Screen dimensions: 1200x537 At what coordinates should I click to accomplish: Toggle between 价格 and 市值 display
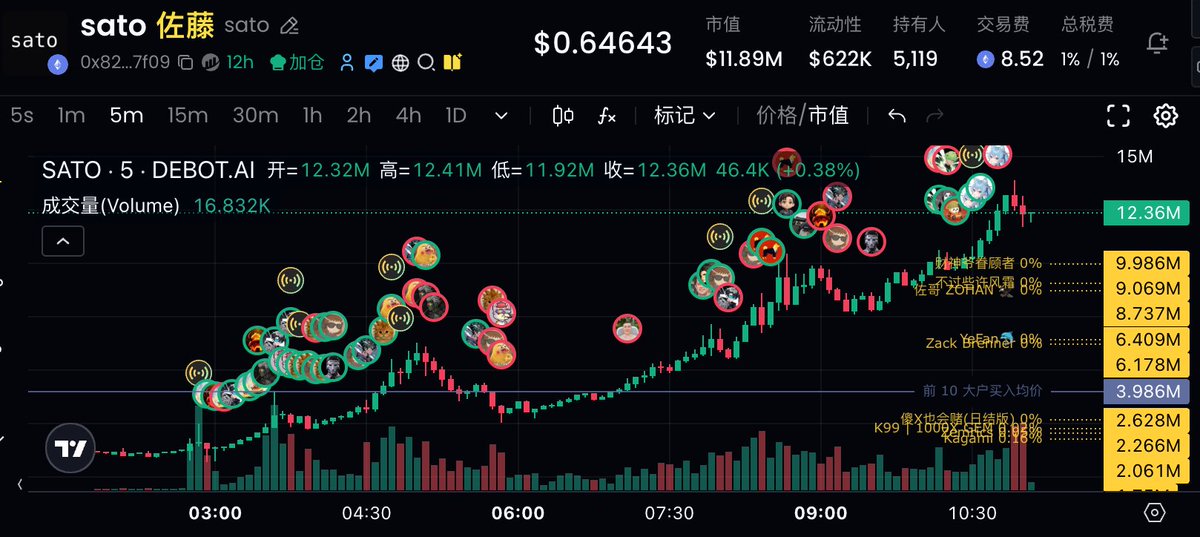pos(803,116)
